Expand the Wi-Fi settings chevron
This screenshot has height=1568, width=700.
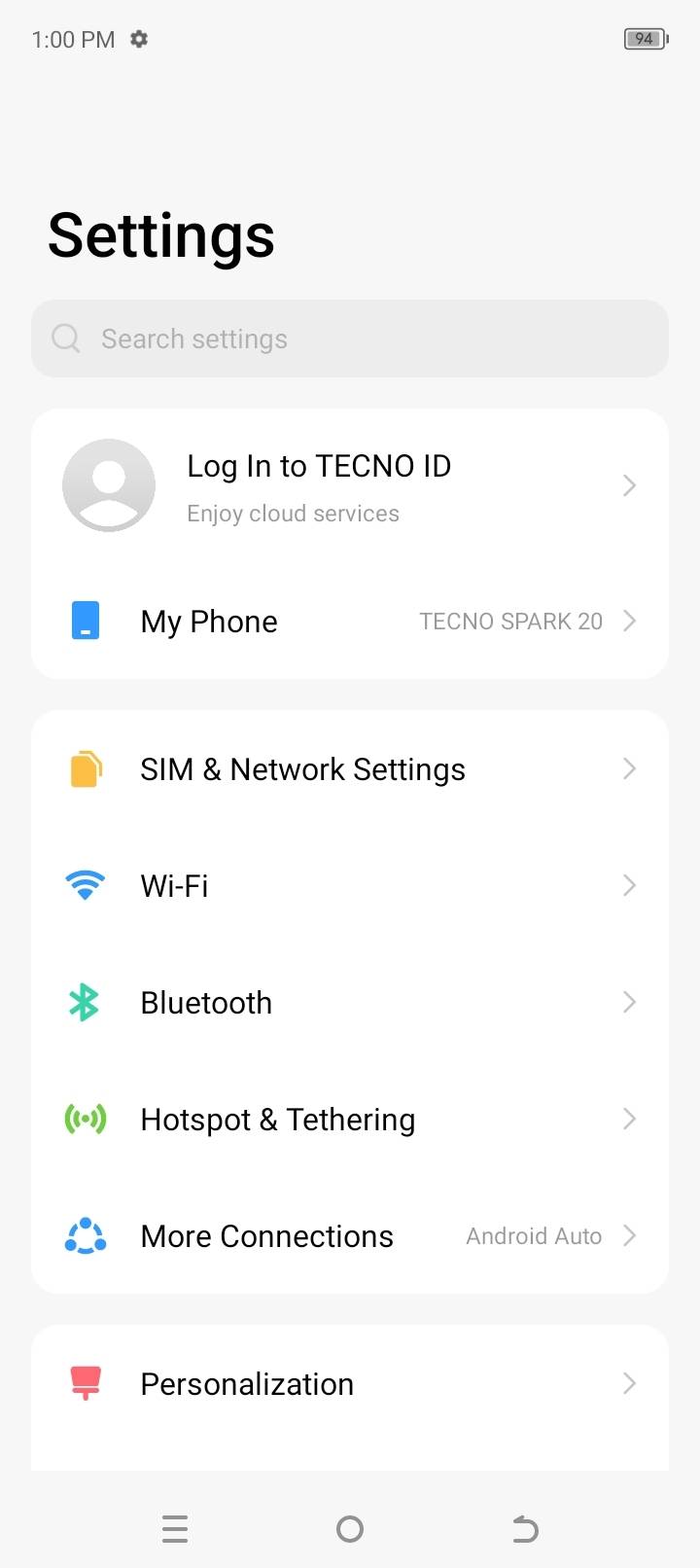click(x=629, y=885)
